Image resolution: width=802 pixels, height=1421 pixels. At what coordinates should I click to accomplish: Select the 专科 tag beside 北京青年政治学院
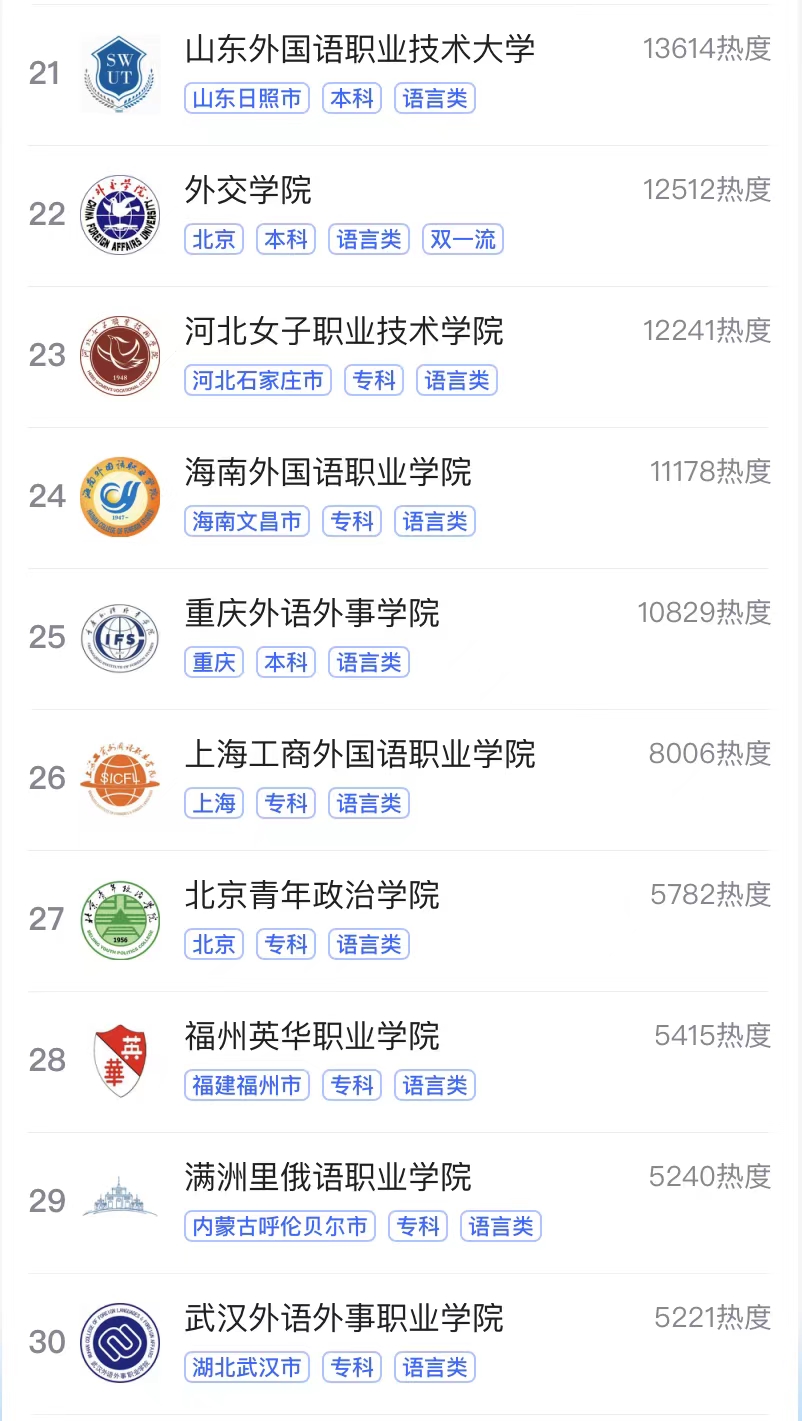285,944
